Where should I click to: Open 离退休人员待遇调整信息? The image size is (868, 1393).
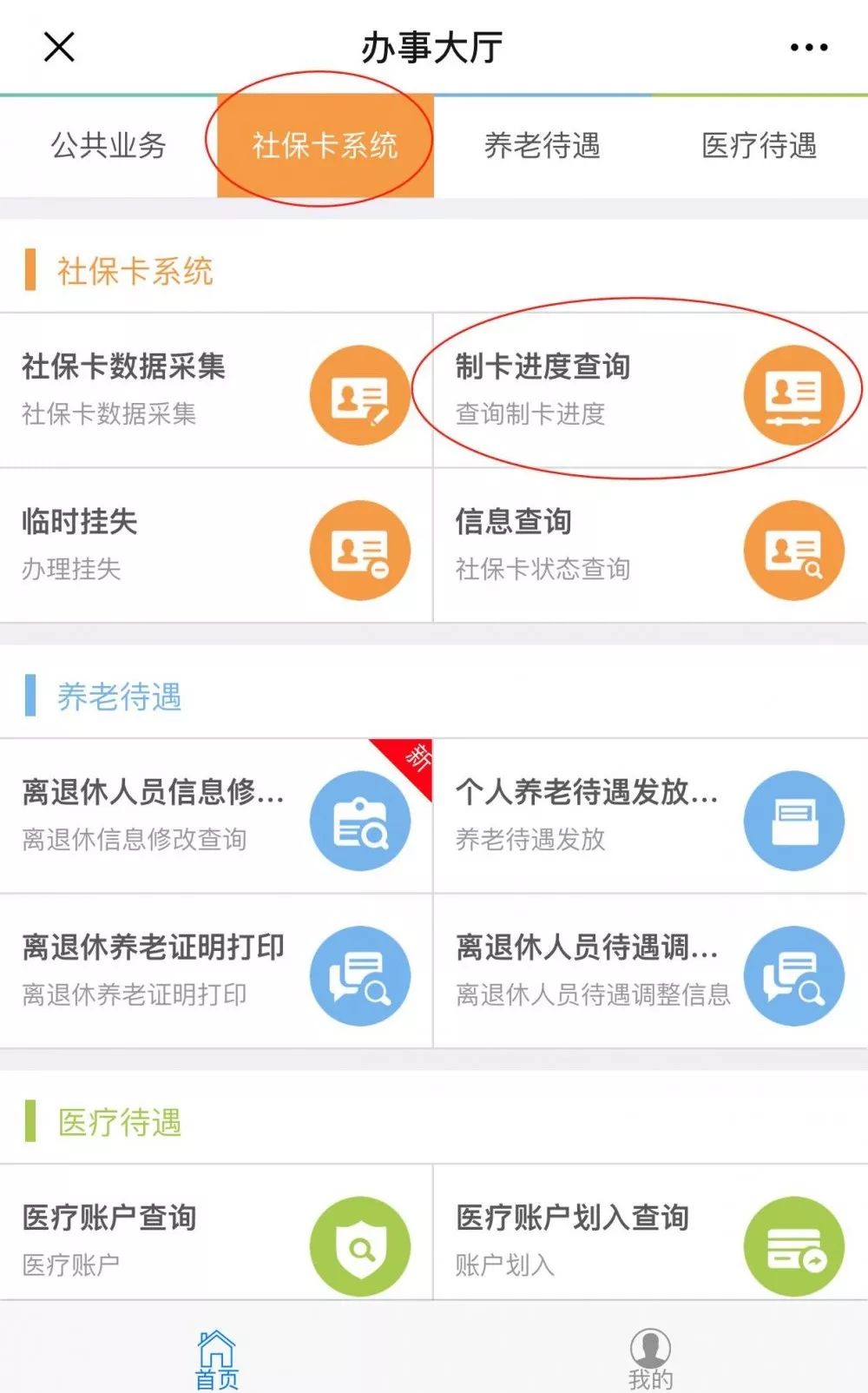[x=649, y=971]
